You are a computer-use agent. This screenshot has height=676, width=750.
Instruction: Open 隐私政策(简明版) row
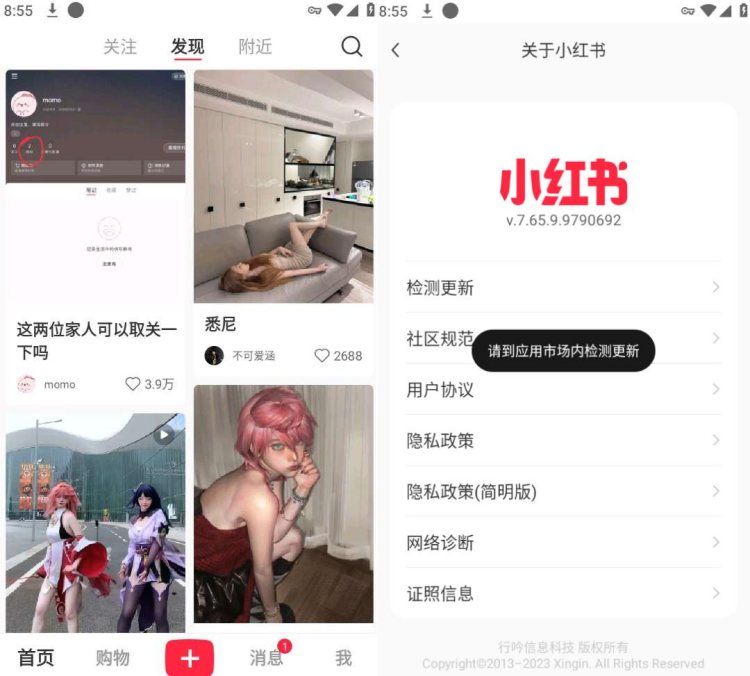[x=563, y=491]
